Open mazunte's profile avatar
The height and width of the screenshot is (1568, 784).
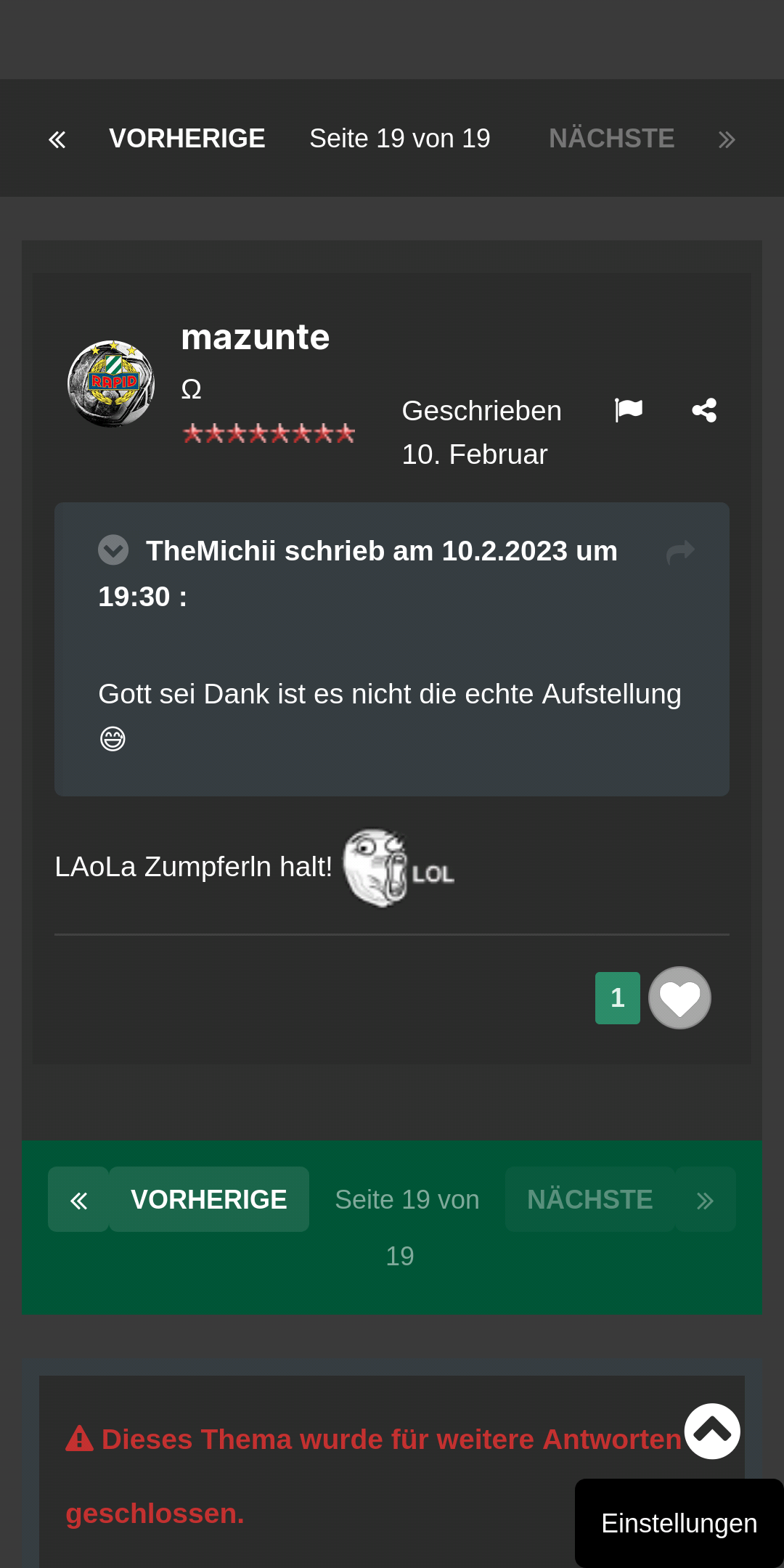pyautogui.click(x=111, y=383)
